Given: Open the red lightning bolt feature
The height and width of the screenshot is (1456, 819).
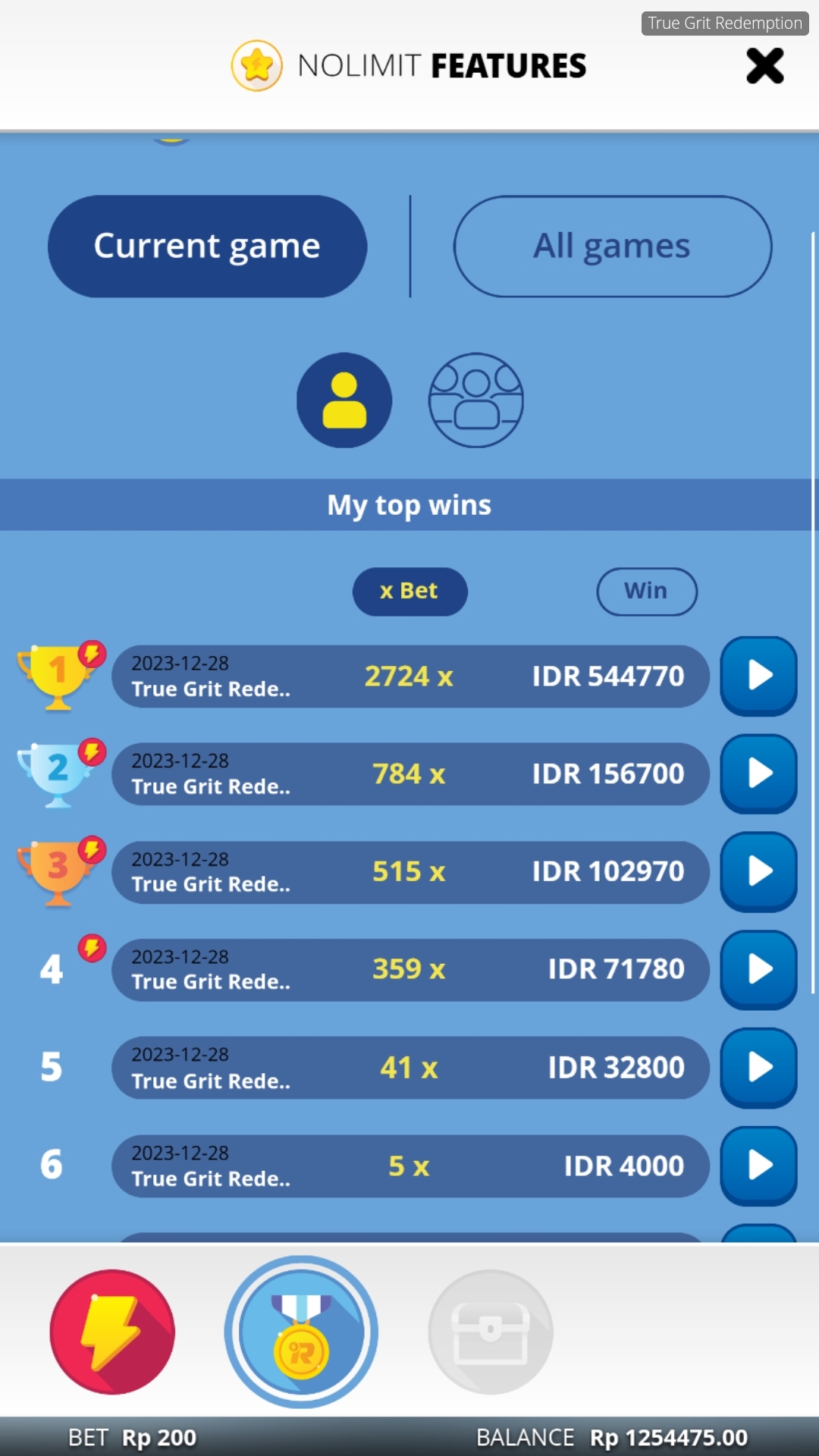Looking at the screenshot, I should [x=112, y=1332].
